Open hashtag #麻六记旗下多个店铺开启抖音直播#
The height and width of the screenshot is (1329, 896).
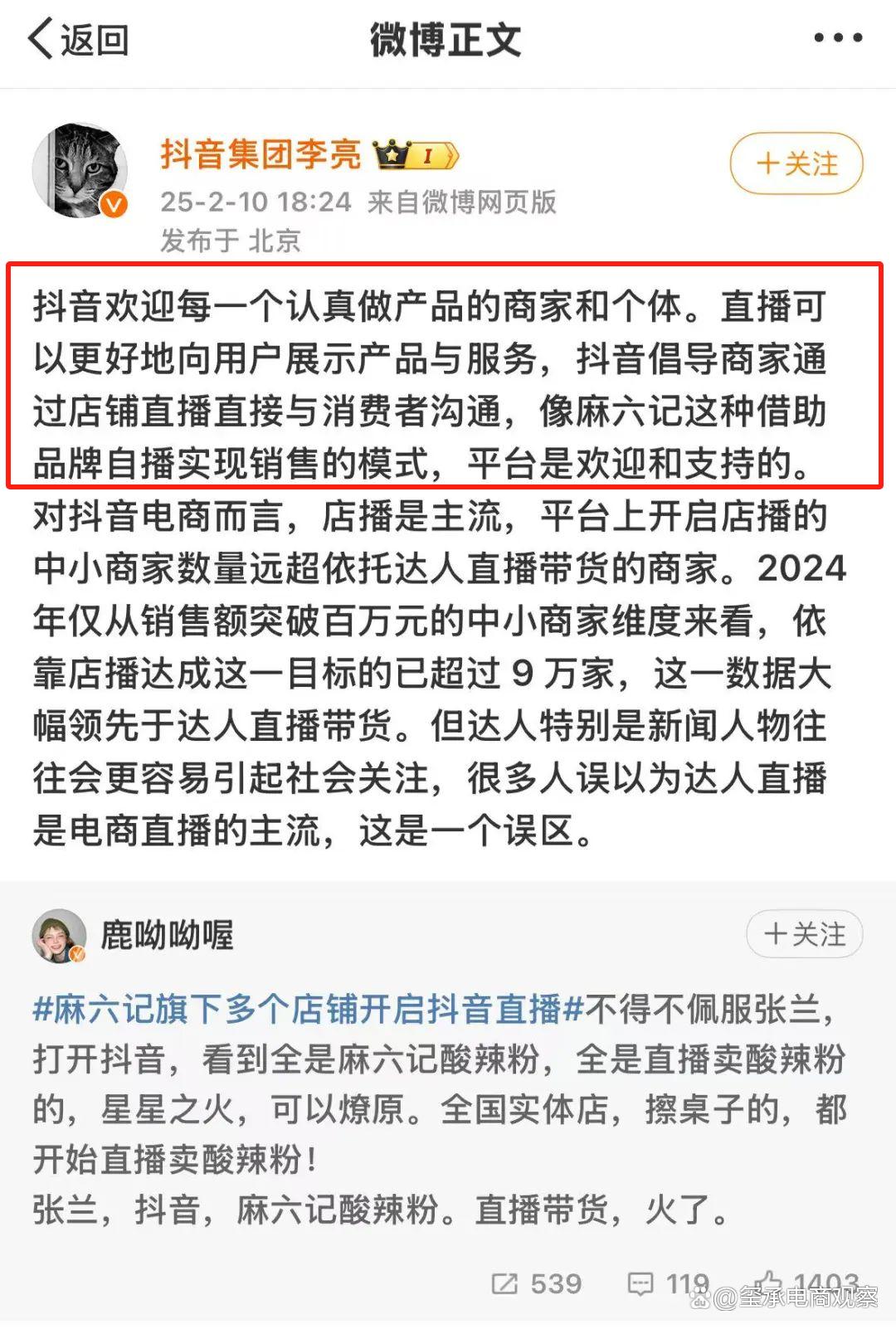[309, 1010]
